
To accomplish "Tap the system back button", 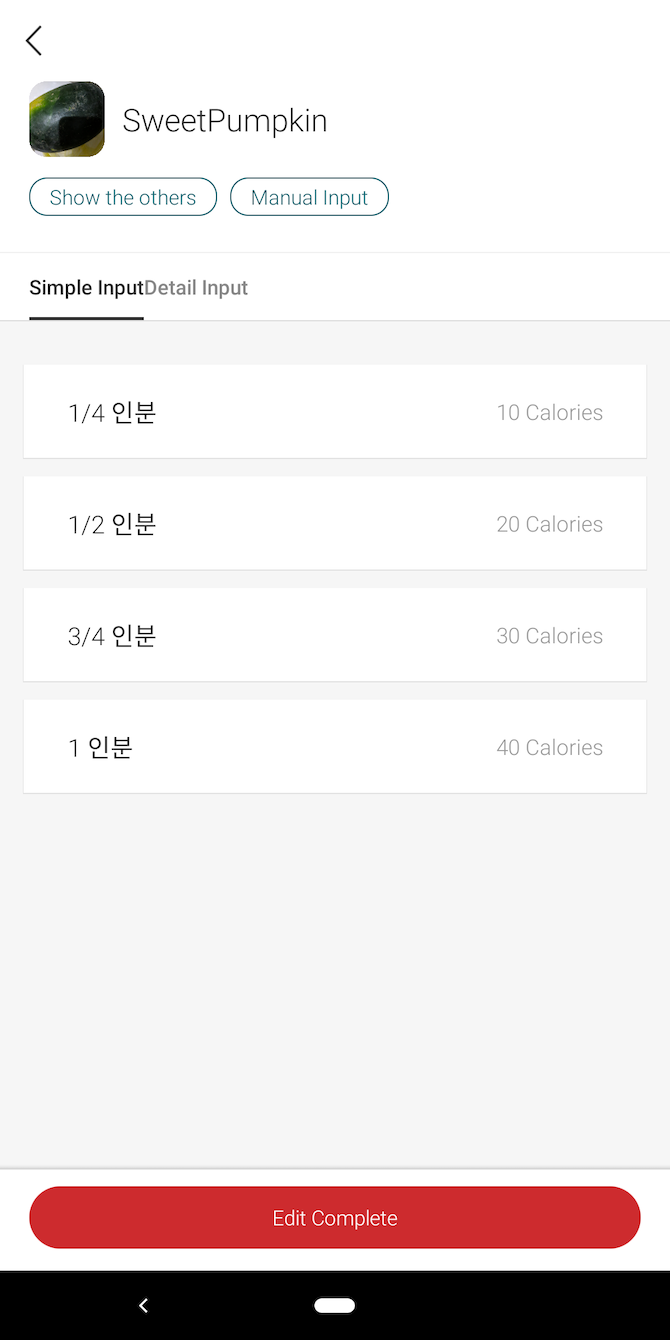I will click(144, 1305).
